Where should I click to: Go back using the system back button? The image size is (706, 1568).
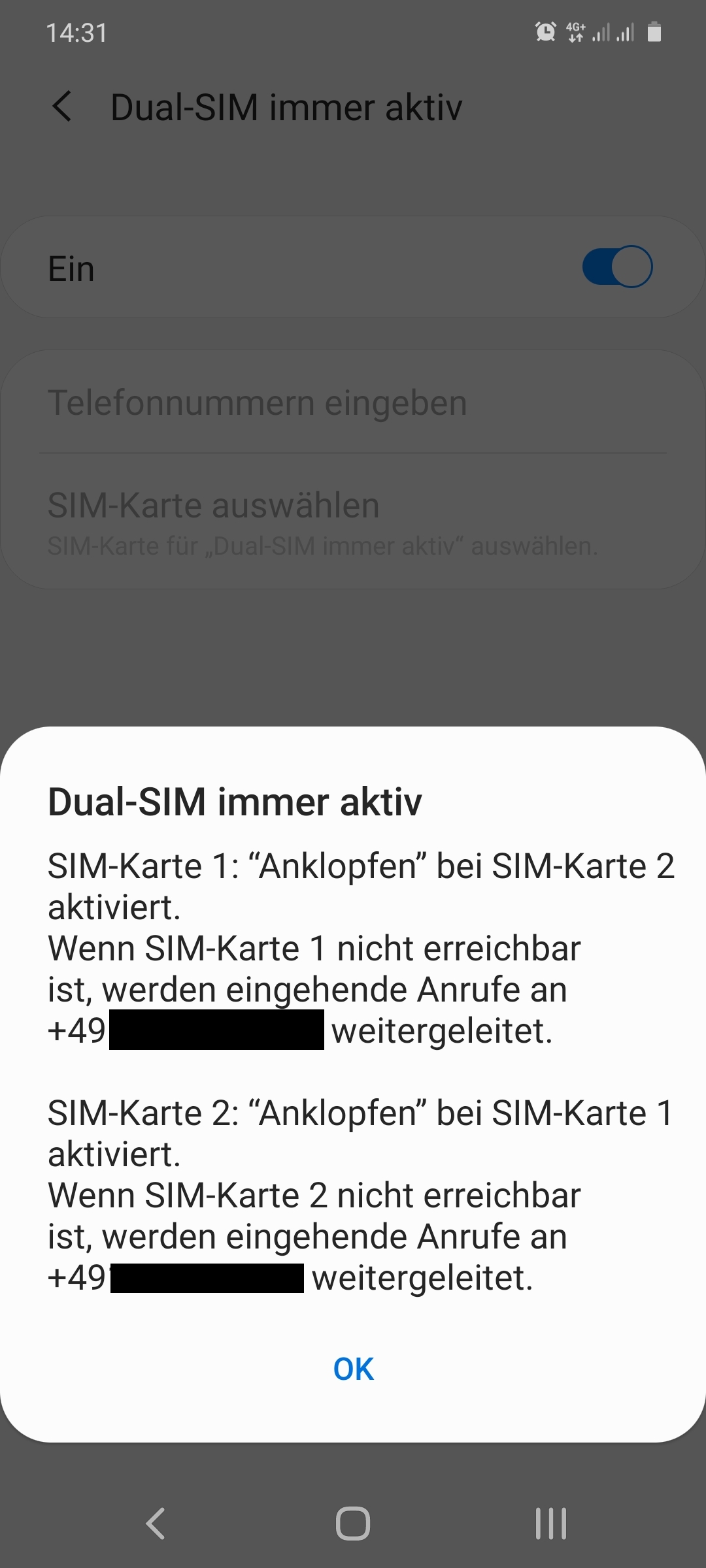point(156,1524)
